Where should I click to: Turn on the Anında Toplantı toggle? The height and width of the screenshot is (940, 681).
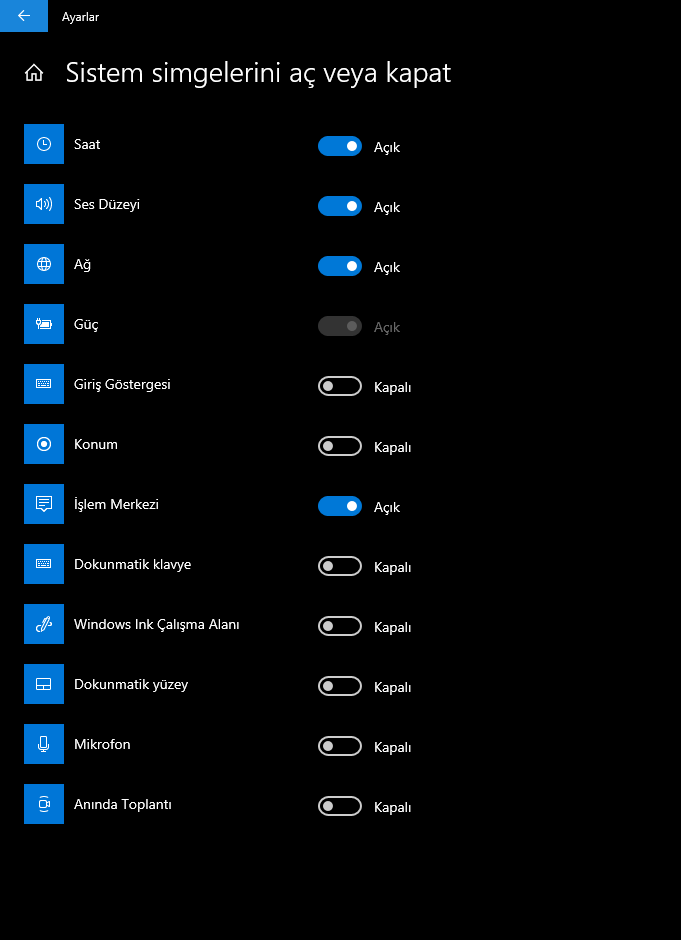point(339,806)
